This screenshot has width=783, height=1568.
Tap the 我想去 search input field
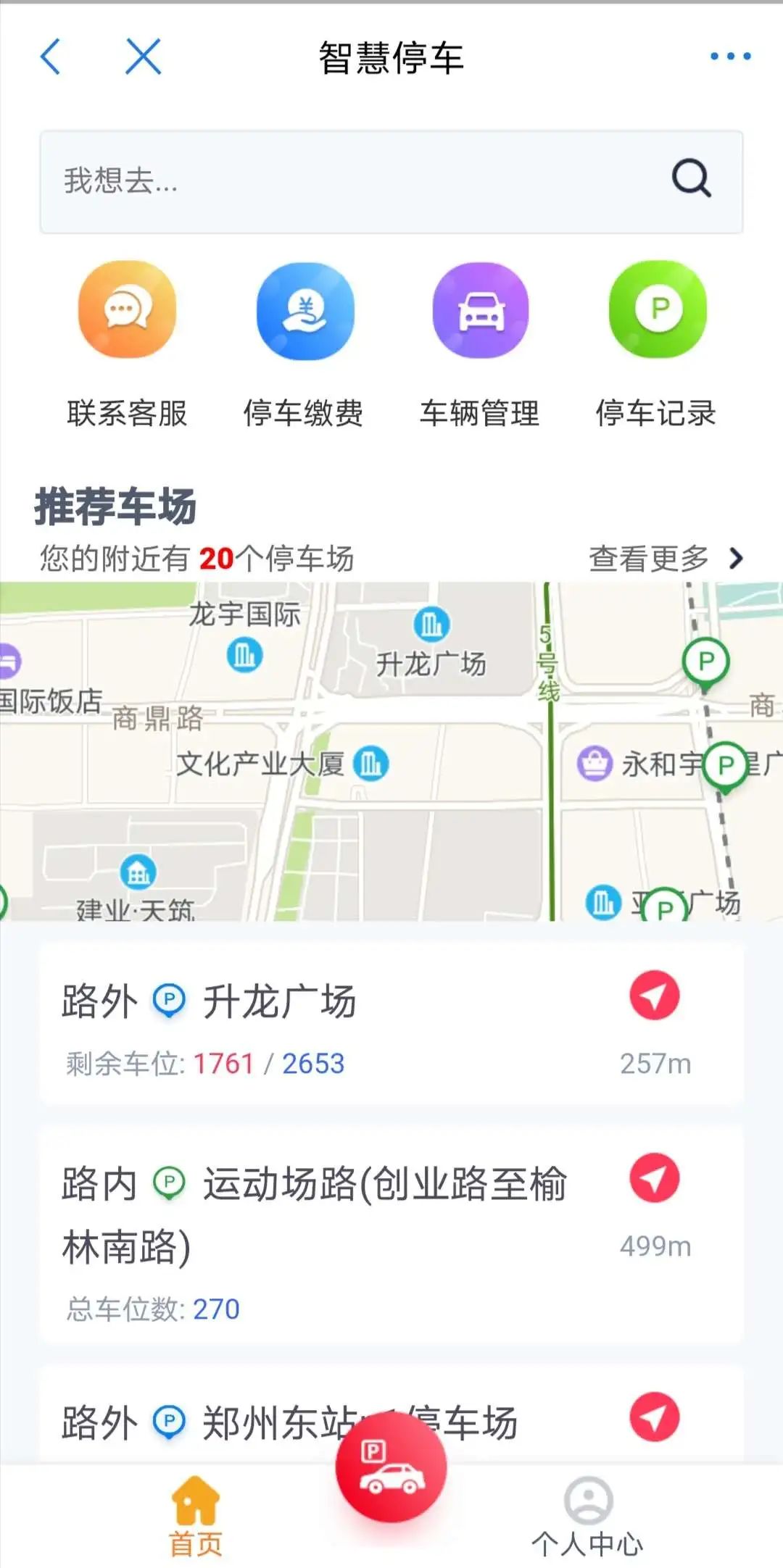point(290,181)
